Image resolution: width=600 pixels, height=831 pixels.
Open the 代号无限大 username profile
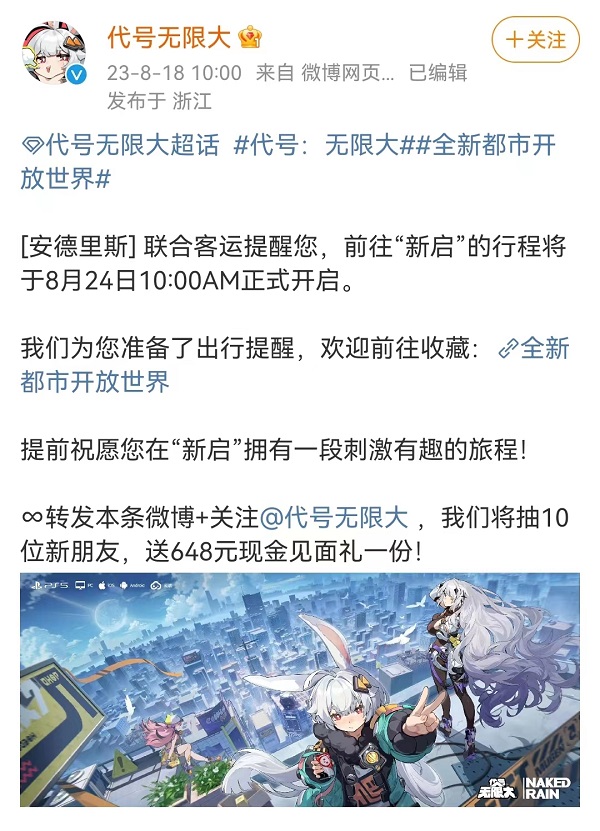click(170, 38)
